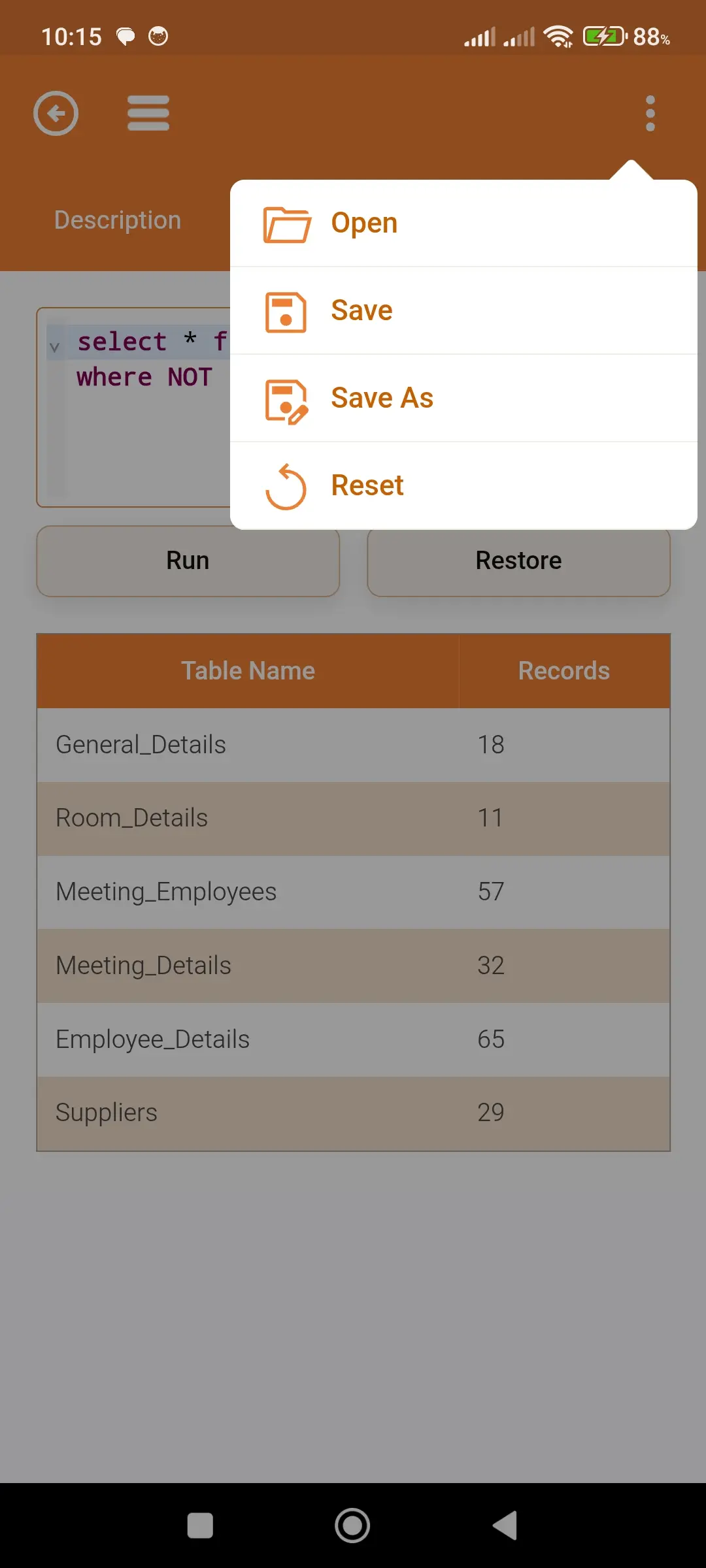The width and height of the screenshot is (706, 1568).
Task: Expand the Records column header
Action: point(564,670)
